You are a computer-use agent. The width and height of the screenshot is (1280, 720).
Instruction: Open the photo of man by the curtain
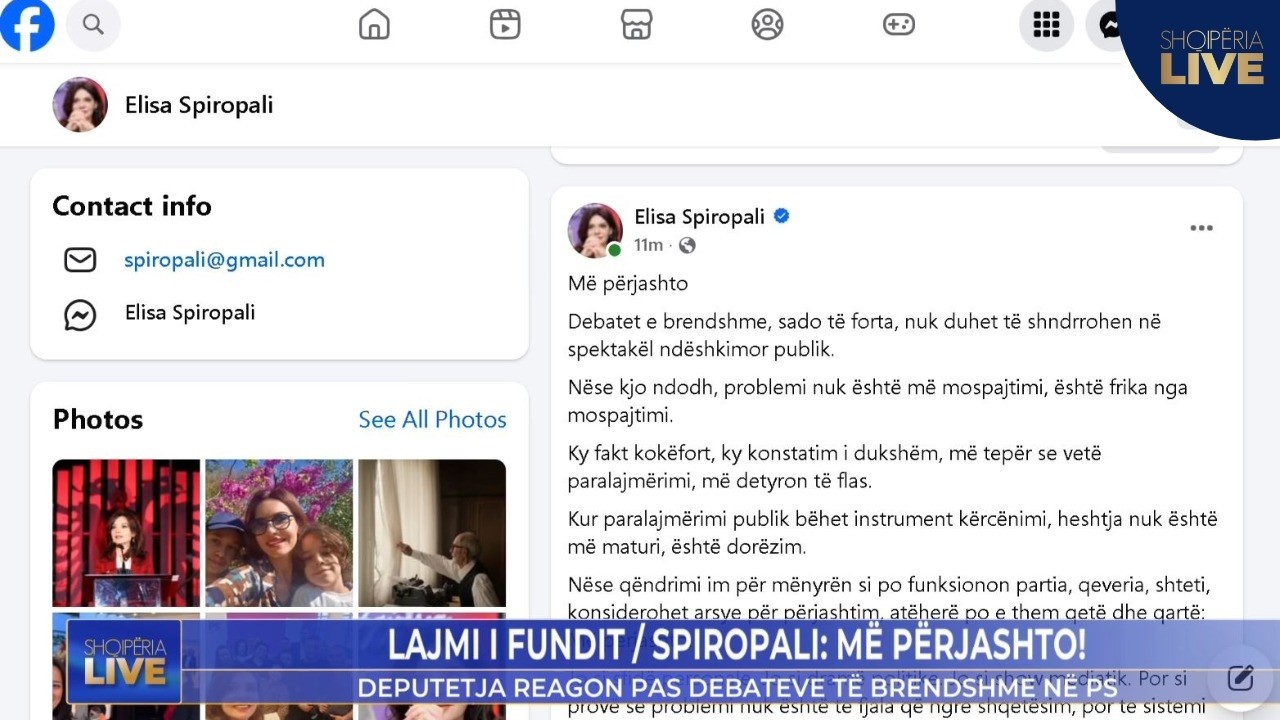click(432, 533)
